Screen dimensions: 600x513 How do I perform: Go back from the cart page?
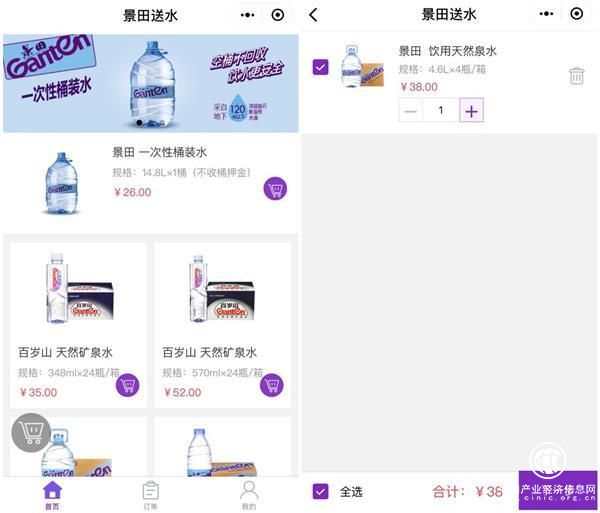314,14
